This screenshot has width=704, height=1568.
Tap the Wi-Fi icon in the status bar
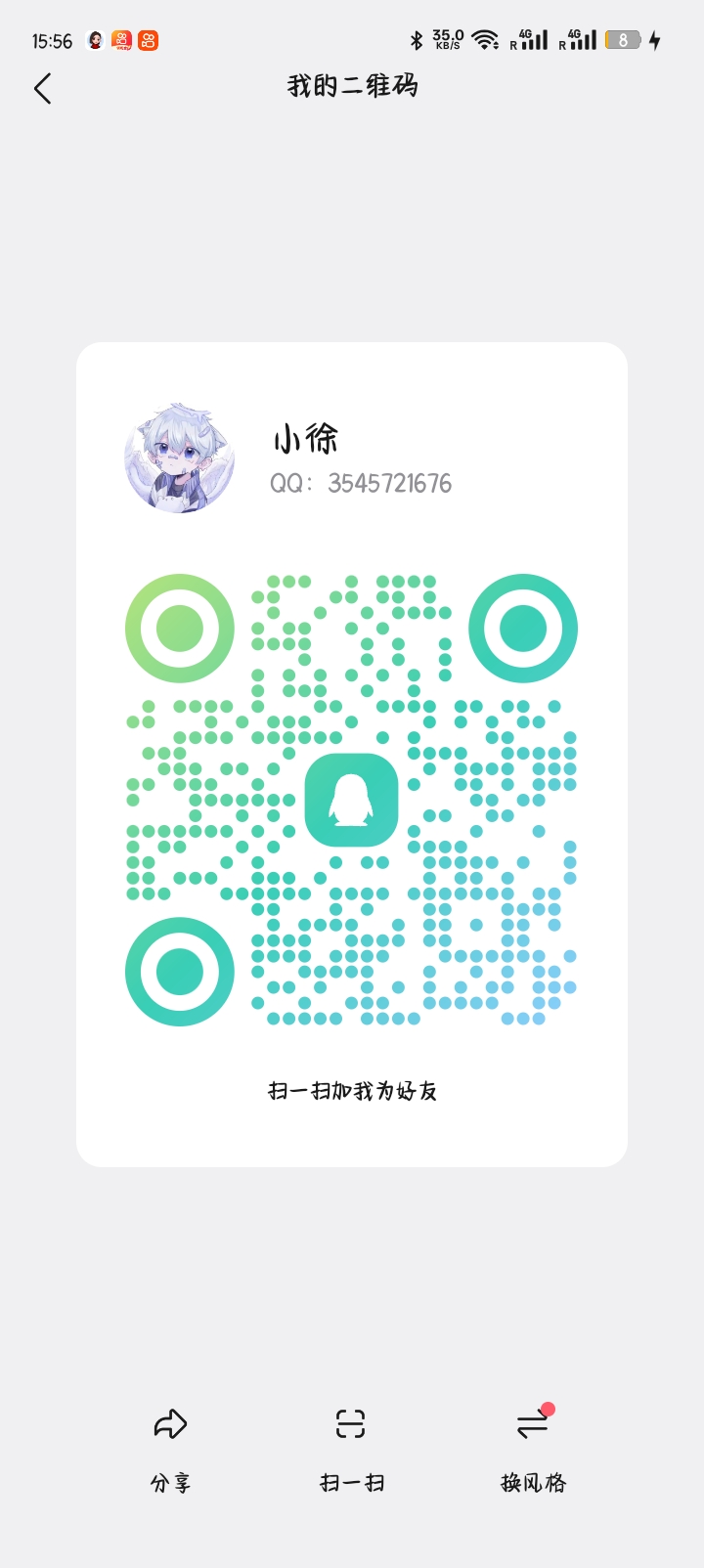point(486,39)
